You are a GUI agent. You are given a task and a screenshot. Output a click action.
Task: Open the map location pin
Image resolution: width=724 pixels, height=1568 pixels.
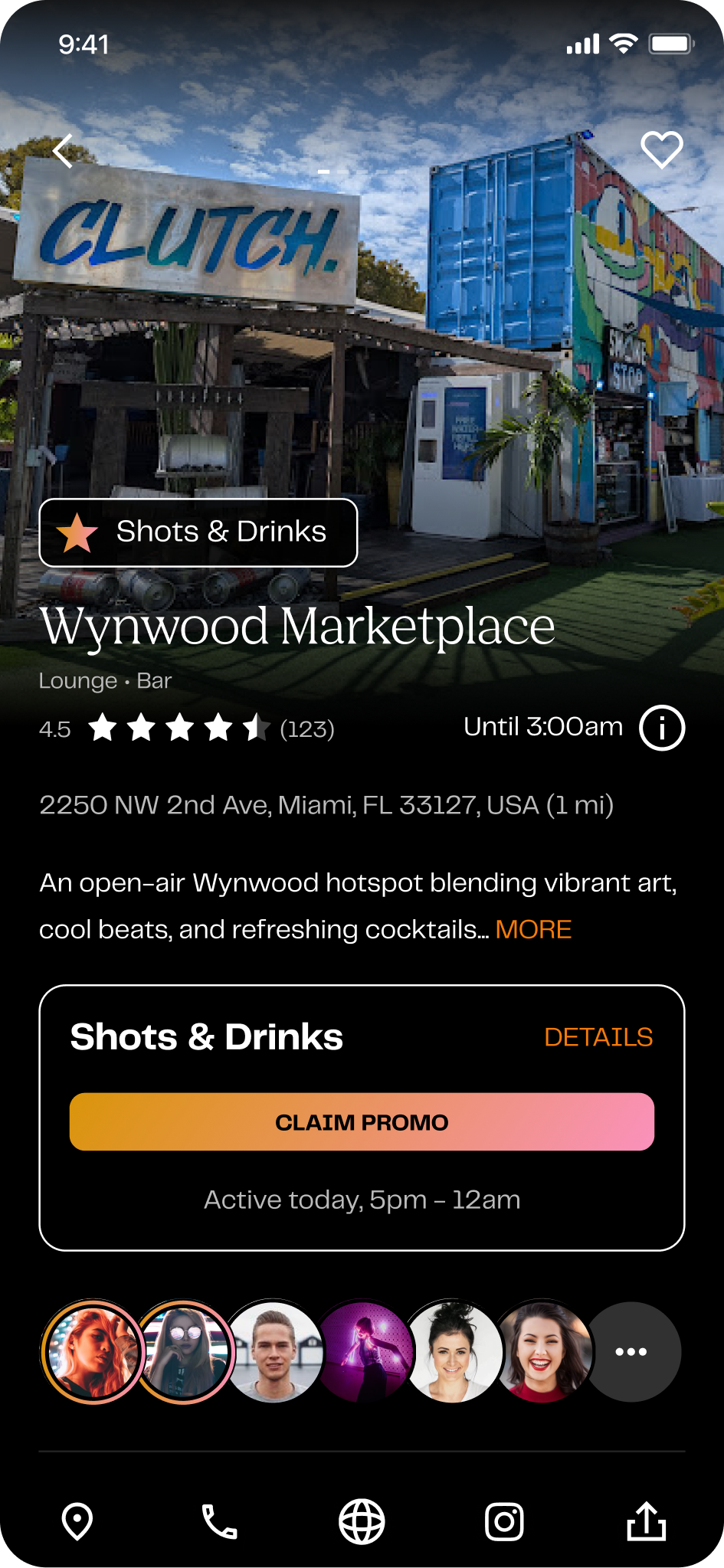(x=77, y=1521)
